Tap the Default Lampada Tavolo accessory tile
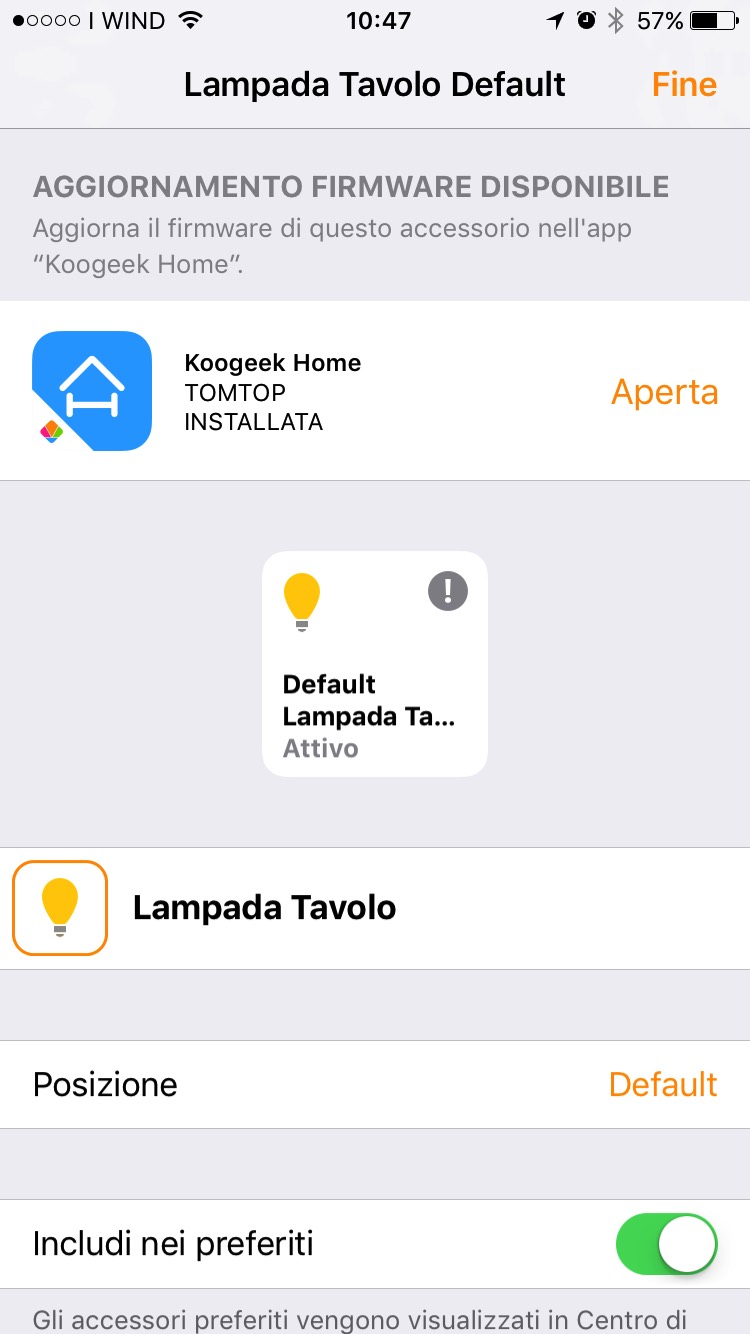The height and width of the screenshot is (1334, 750). [x=375, y=664]
